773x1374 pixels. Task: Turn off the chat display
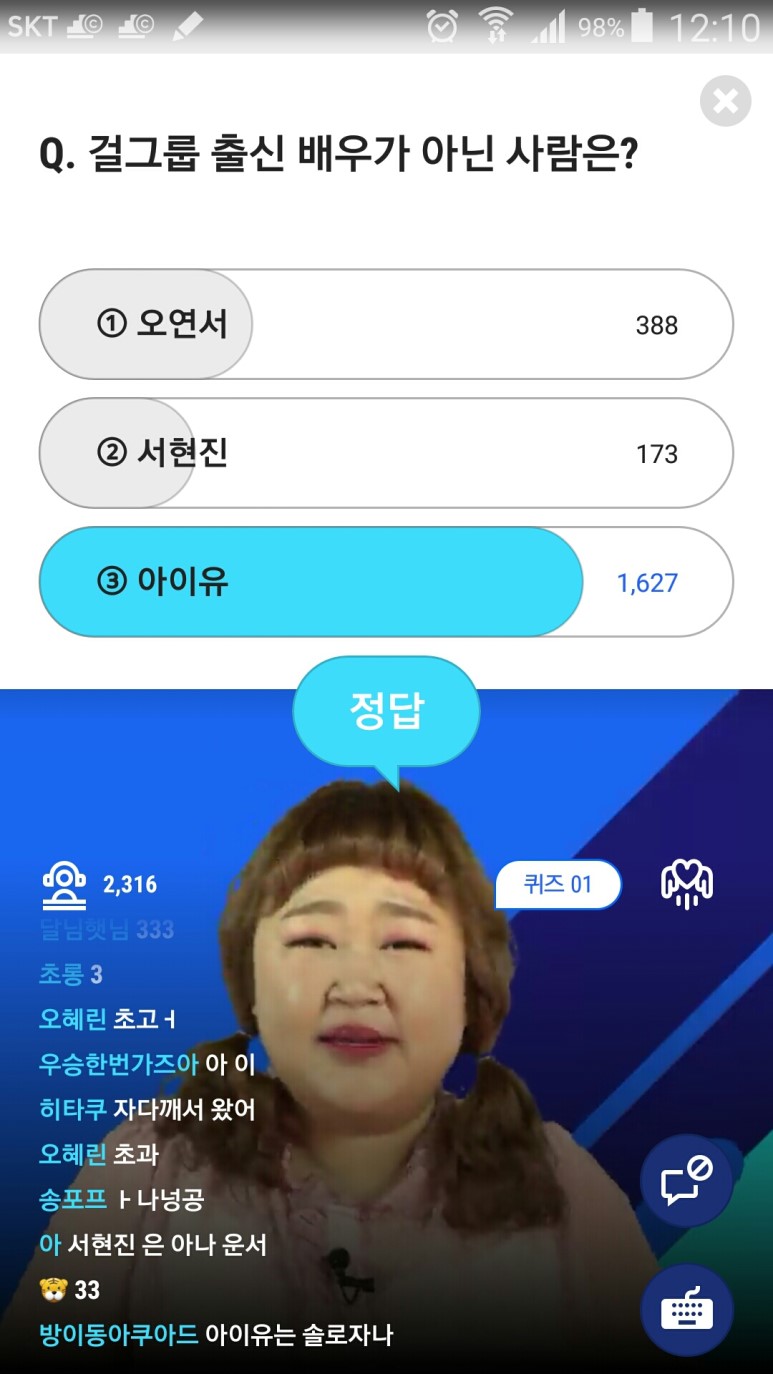click(x=686, y=1183)
